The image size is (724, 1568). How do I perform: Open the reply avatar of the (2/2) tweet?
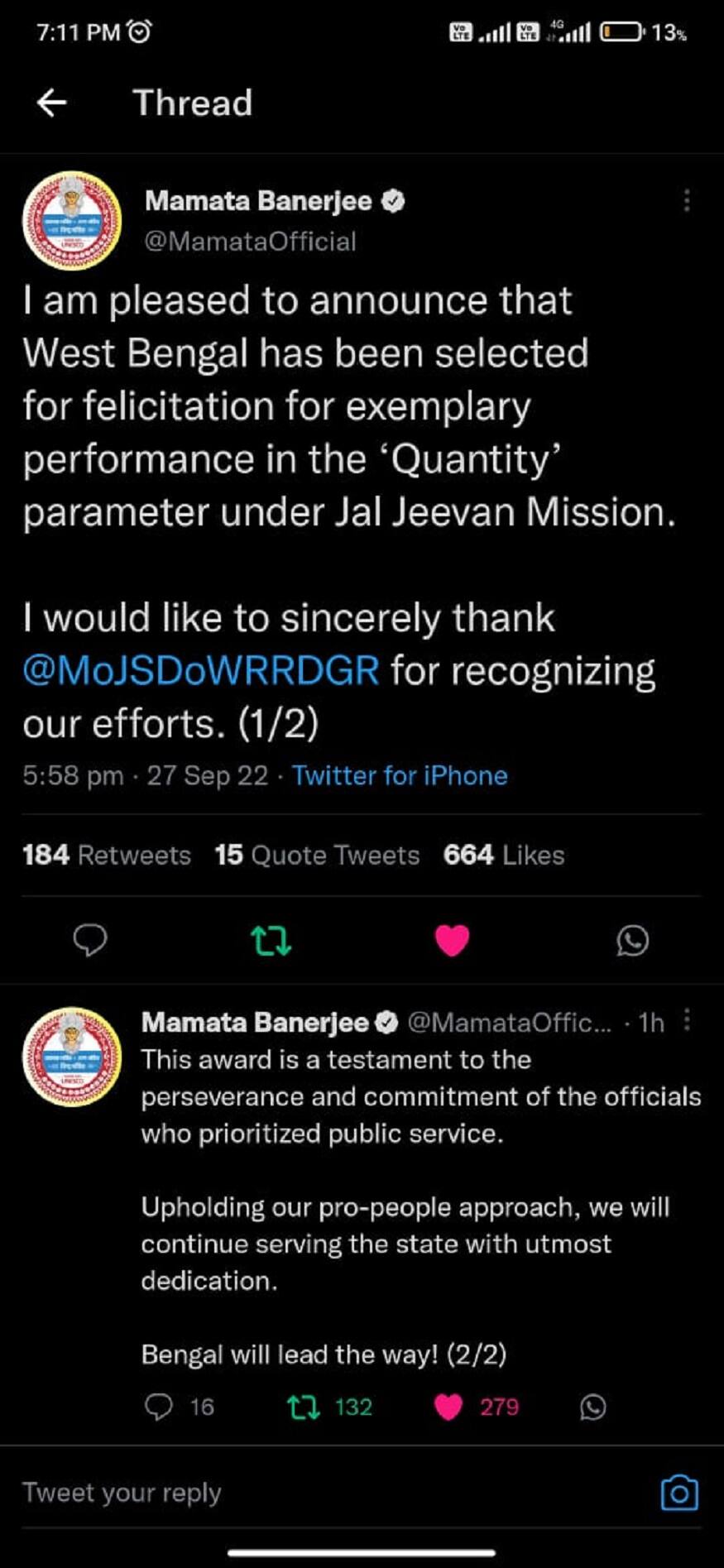tap(72, 1057)
